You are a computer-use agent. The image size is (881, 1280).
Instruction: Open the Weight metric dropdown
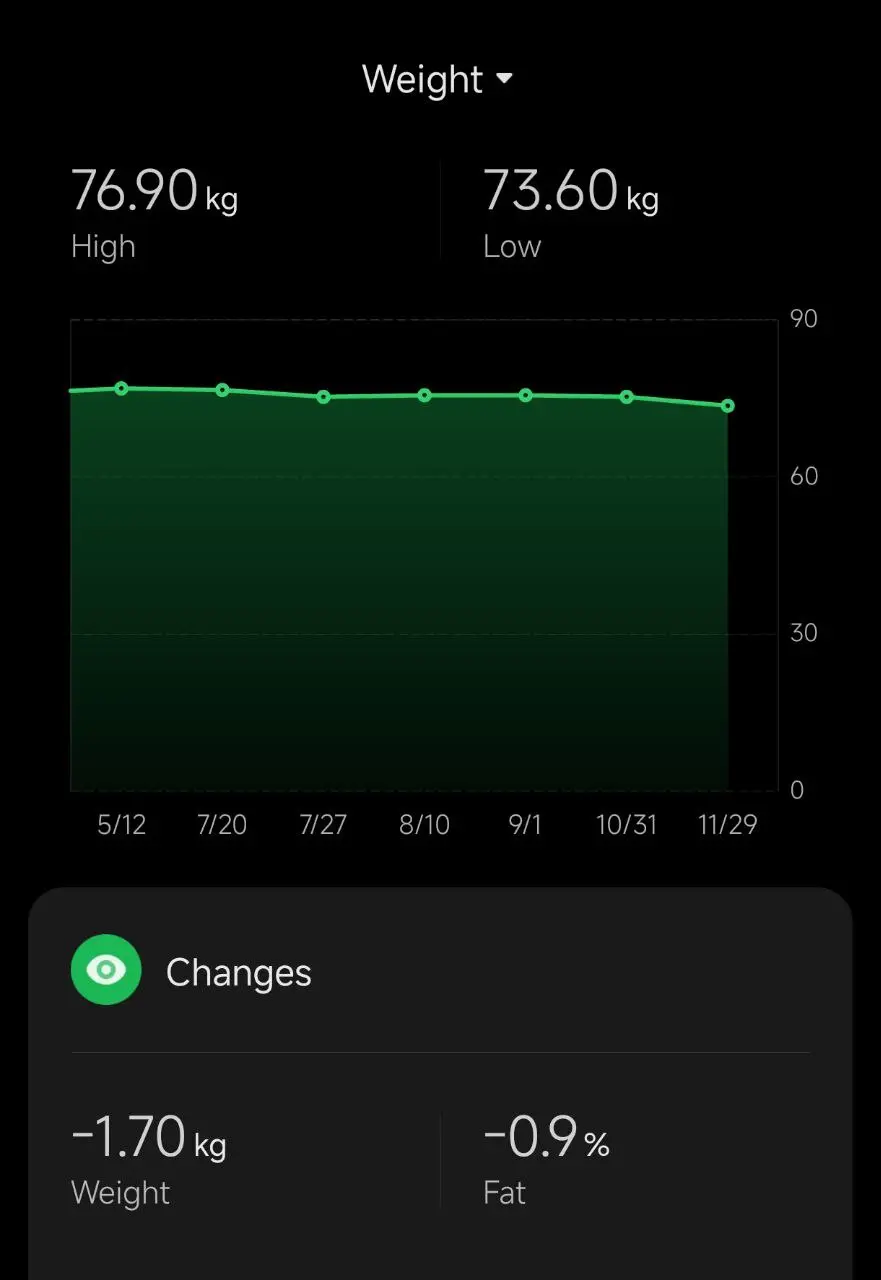pos(438,80)
